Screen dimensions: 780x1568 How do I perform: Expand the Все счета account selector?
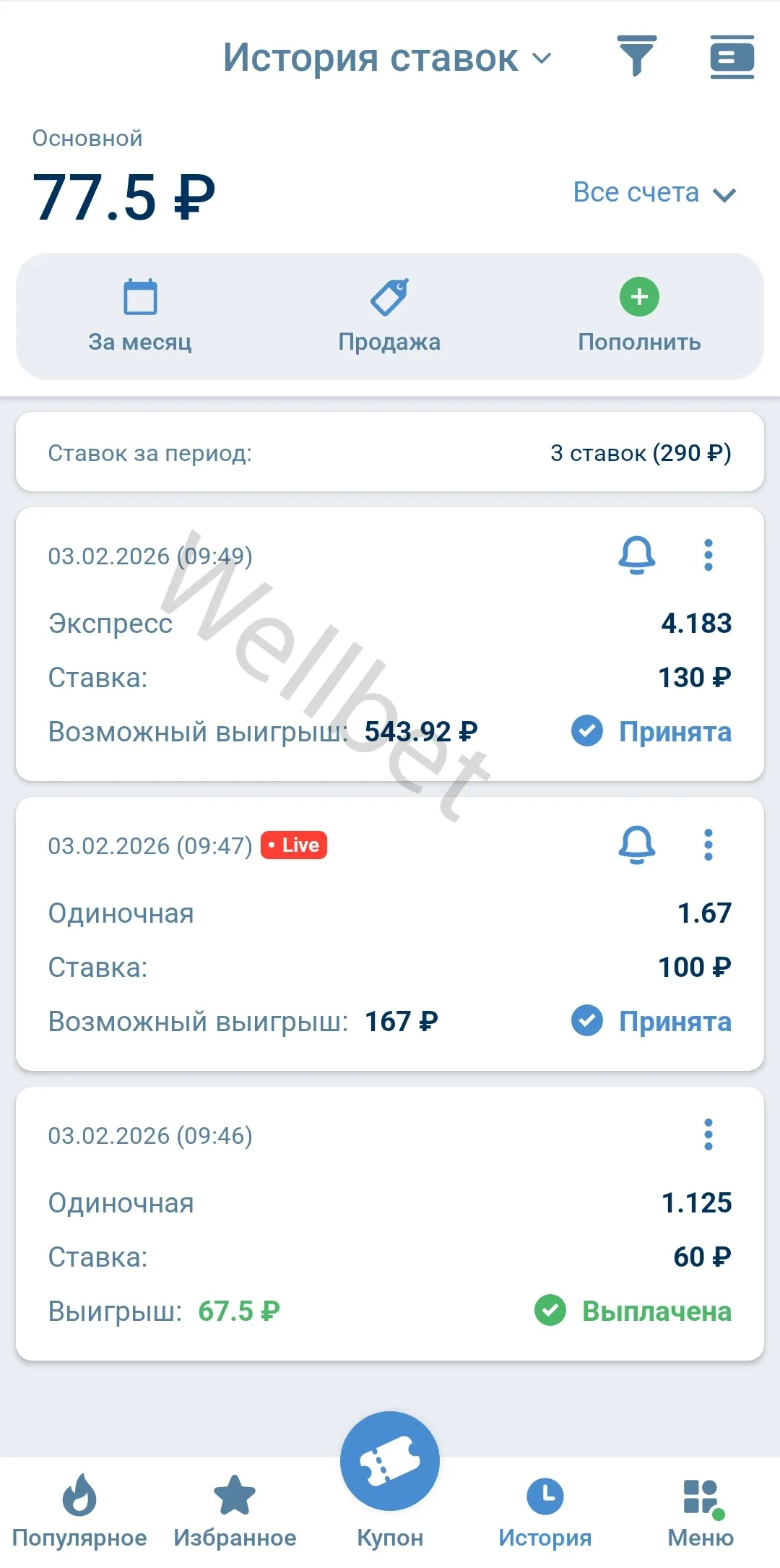coord(654,193)
